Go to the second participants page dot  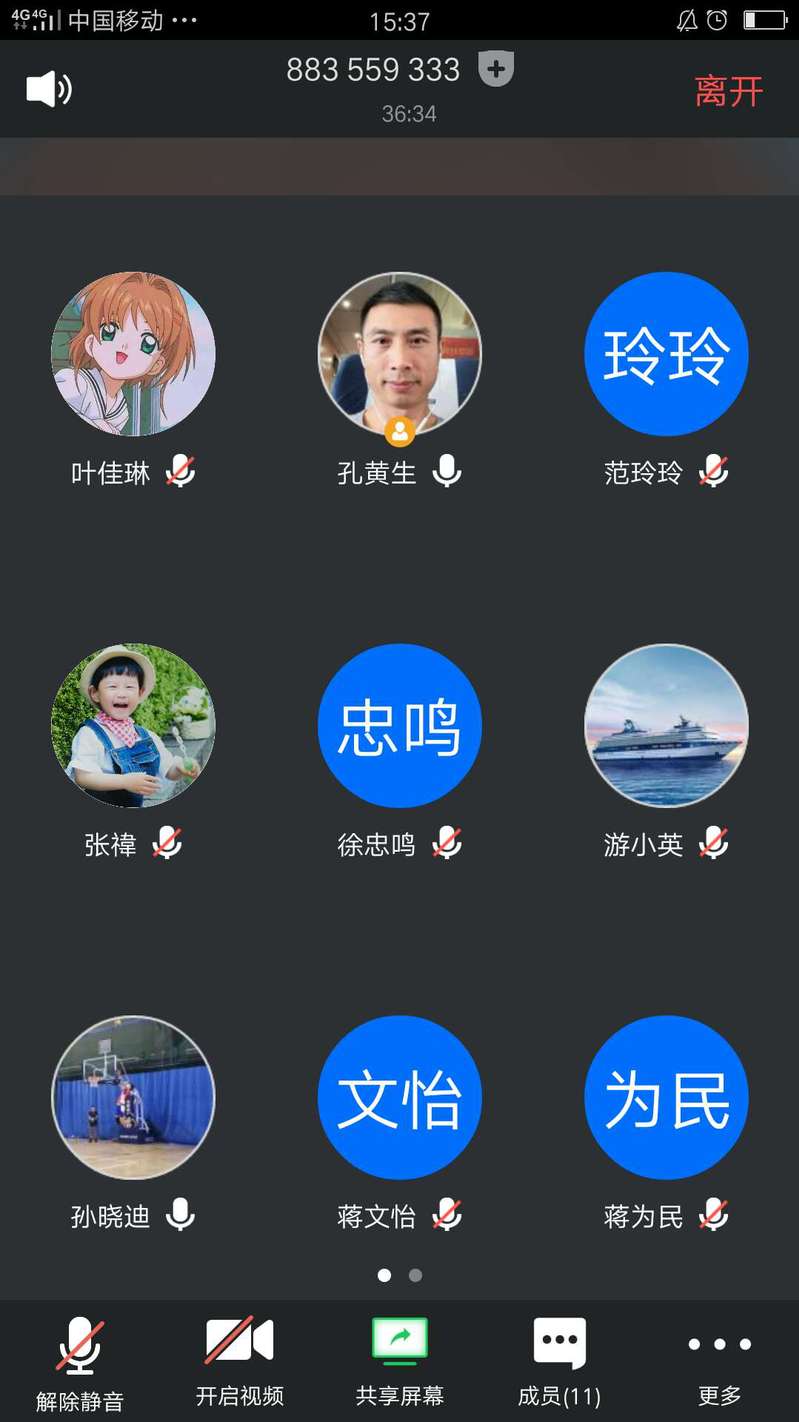coord(416,1275)
